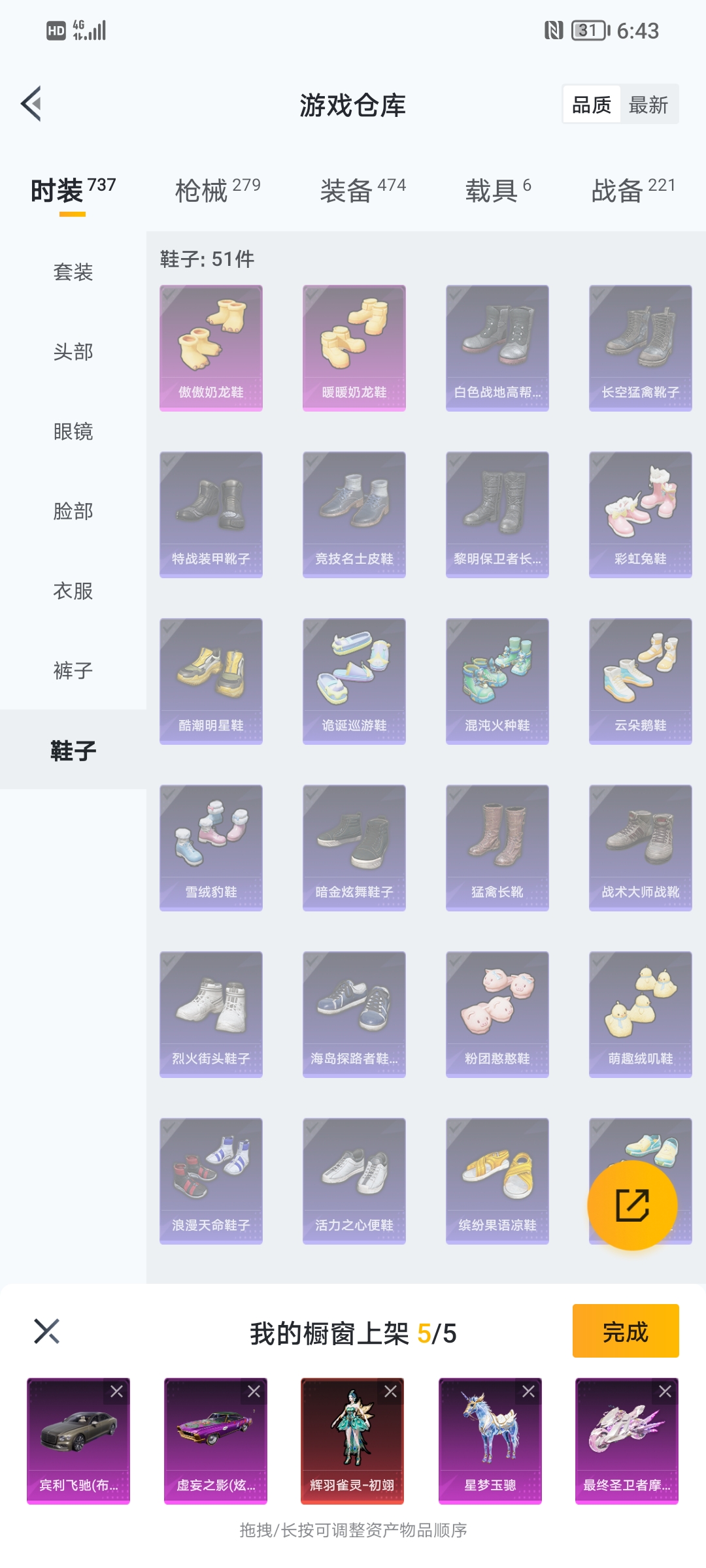Screen dimensions: 706x1568
Task: Remove 宾利飞驰 from the showcase
Action: click(116, 1392)
